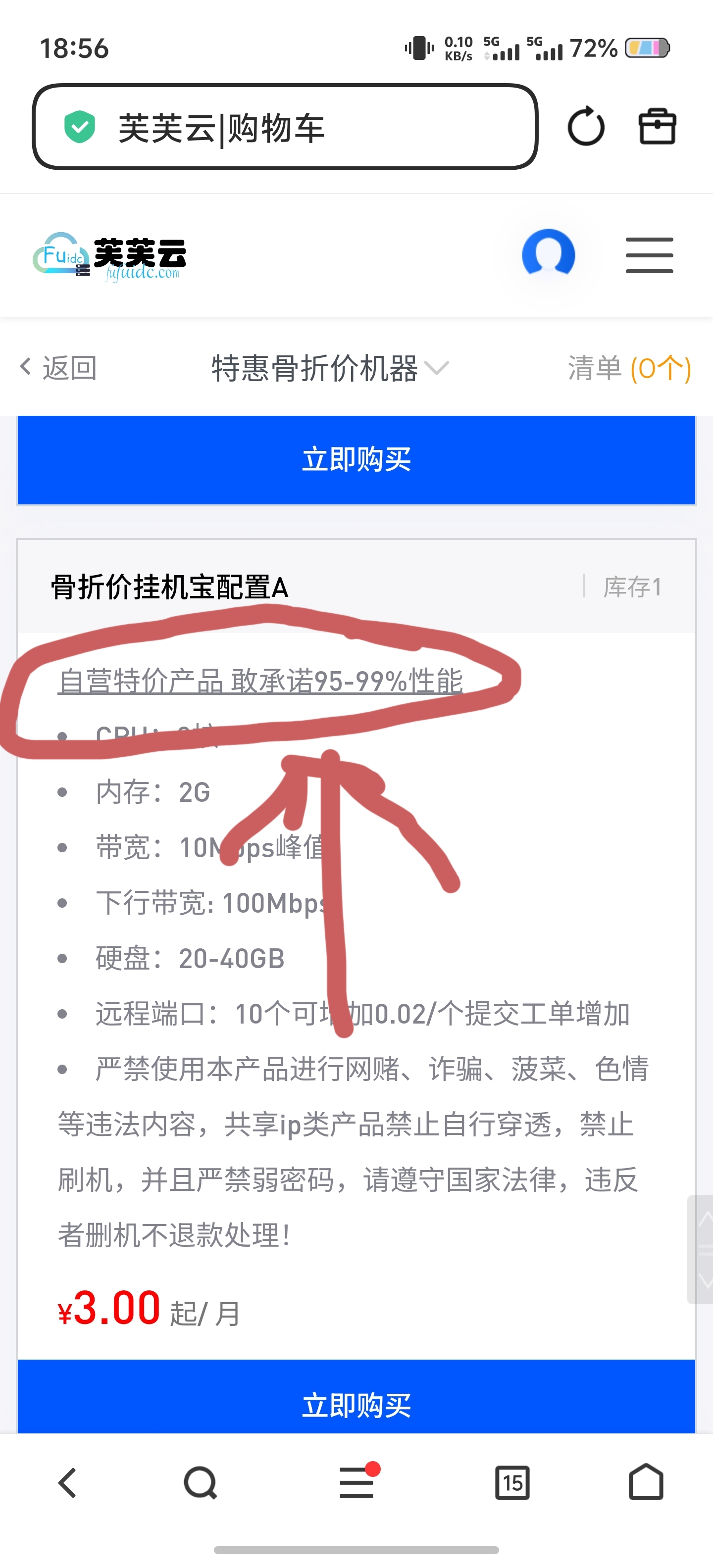Open the user account avatar
This screenshot has height=1568, width=713.
point(548,254)
